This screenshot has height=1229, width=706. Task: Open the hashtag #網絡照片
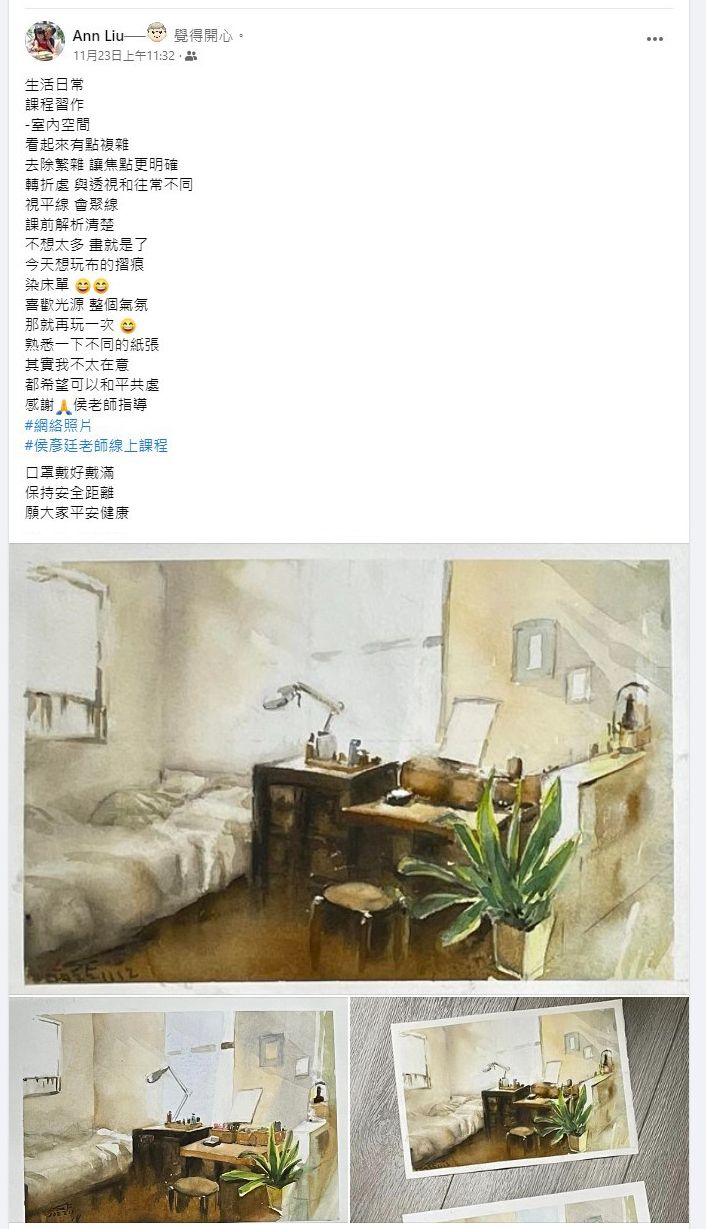(59, 425)
